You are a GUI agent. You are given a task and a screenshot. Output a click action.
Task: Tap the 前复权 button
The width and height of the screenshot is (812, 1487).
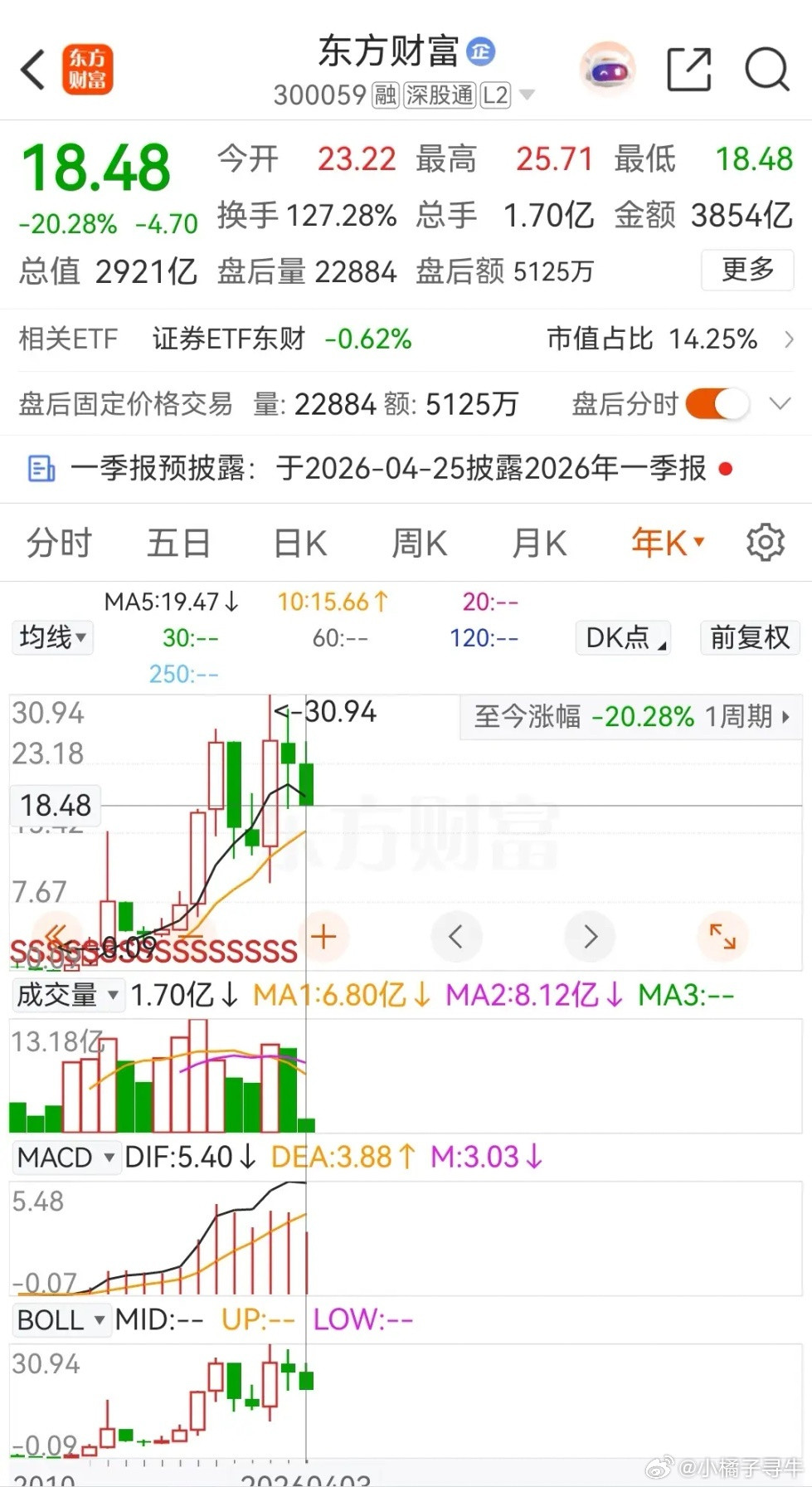749,637
